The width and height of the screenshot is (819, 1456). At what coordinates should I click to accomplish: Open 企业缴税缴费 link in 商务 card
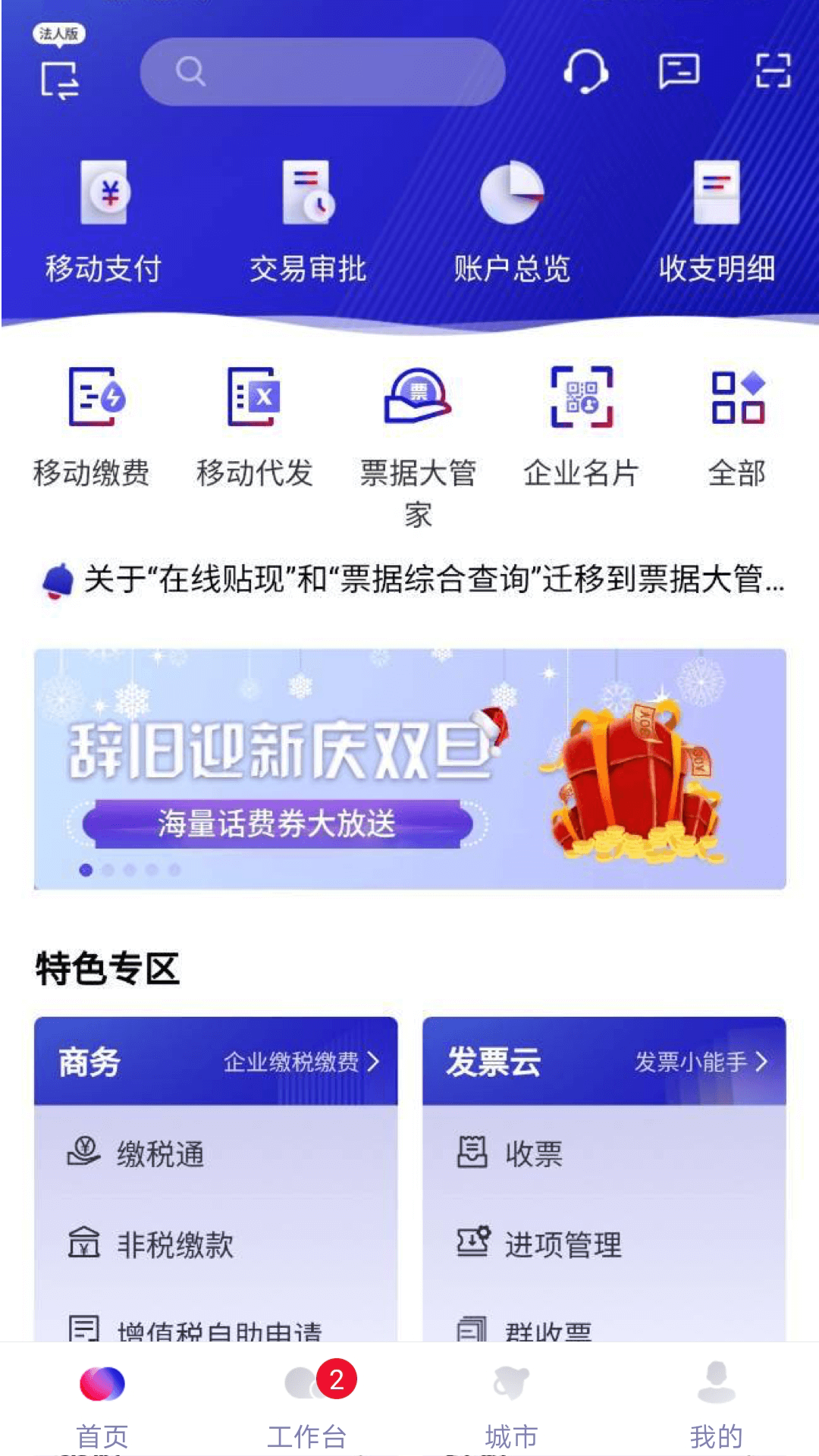point(300,1062)
